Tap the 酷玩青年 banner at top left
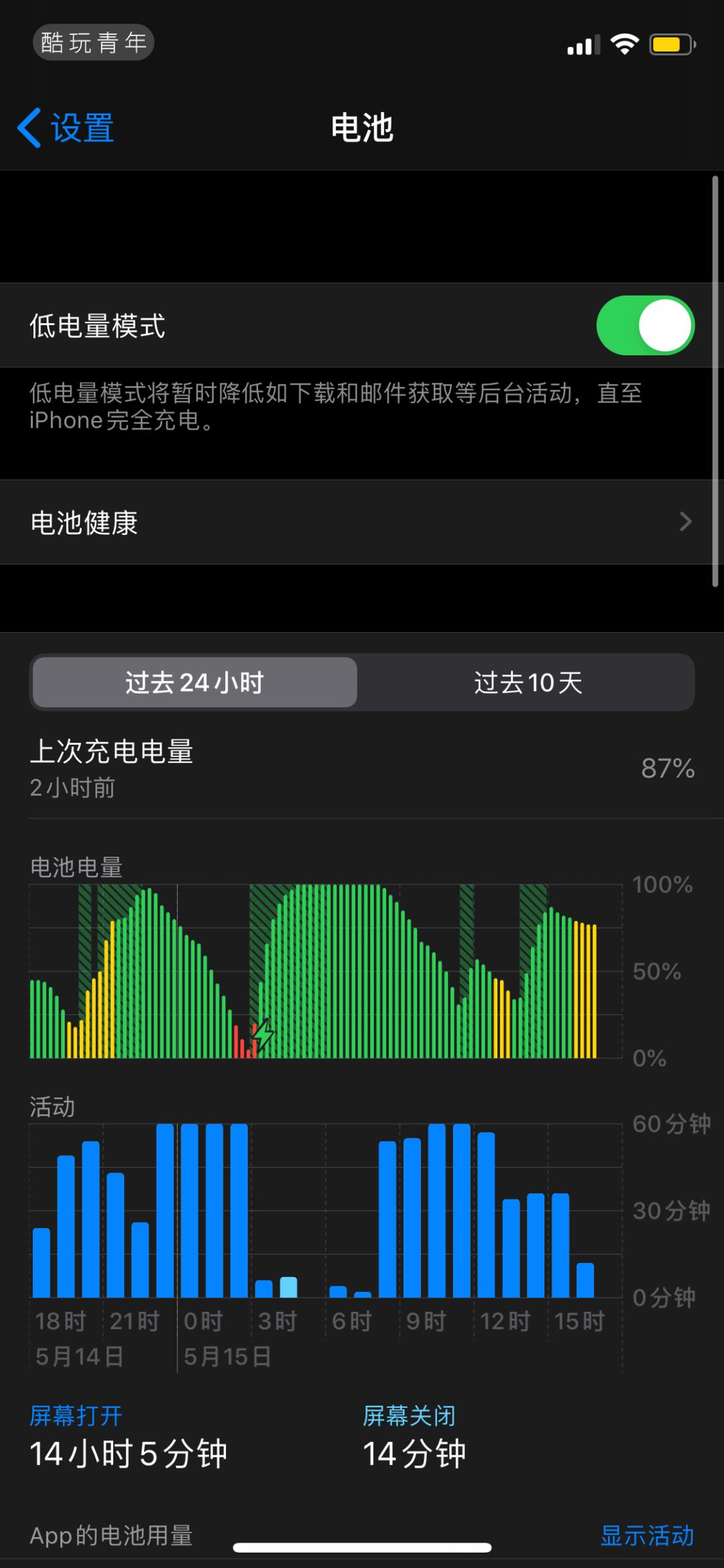Image resolution: width=724 pixels, height=1568 pixels. coord(93,42)
